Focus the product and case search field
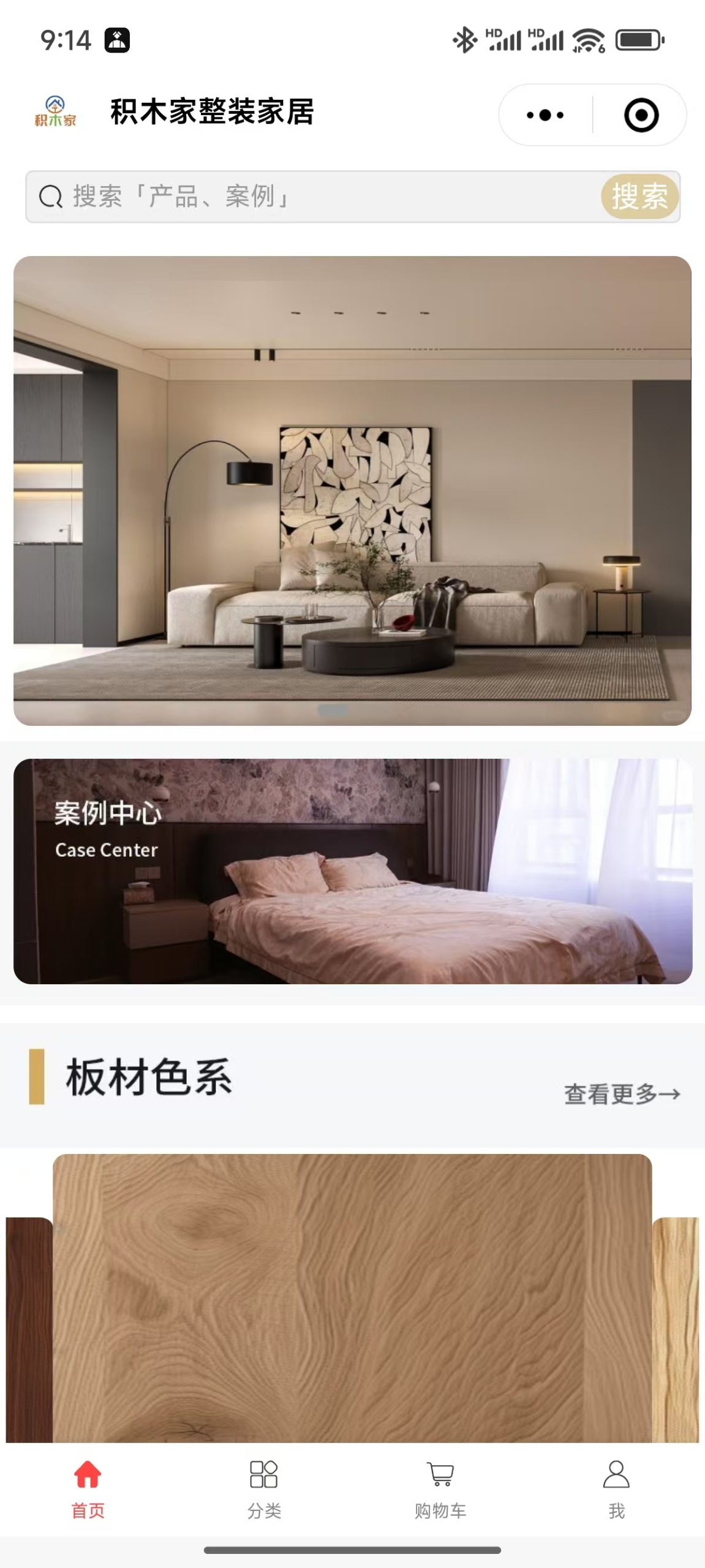This screenshot has height=1568, width=705. tap(319, 197)
